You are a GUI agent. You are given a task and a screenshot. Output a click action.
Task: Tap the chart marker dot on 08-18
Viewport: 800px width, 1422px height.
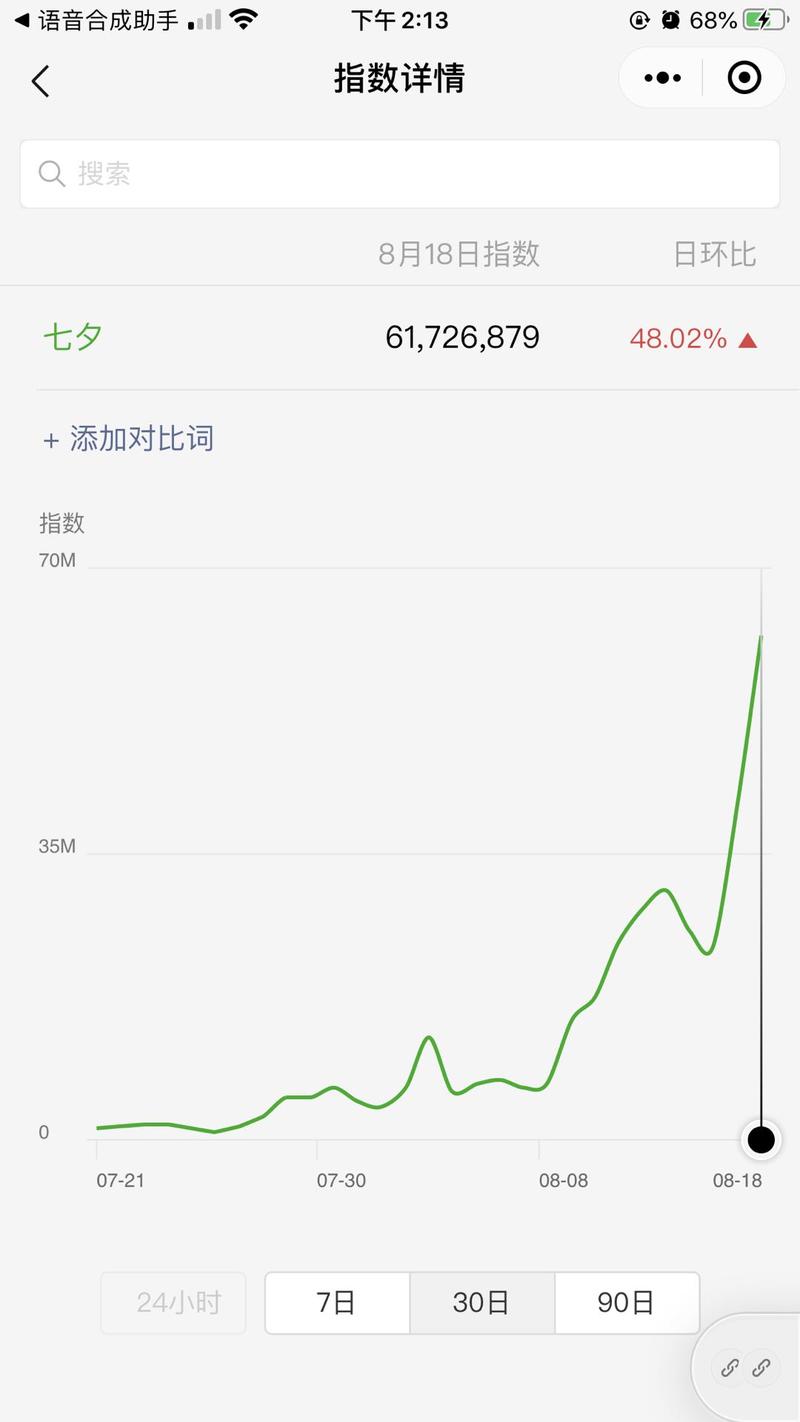761,1139
